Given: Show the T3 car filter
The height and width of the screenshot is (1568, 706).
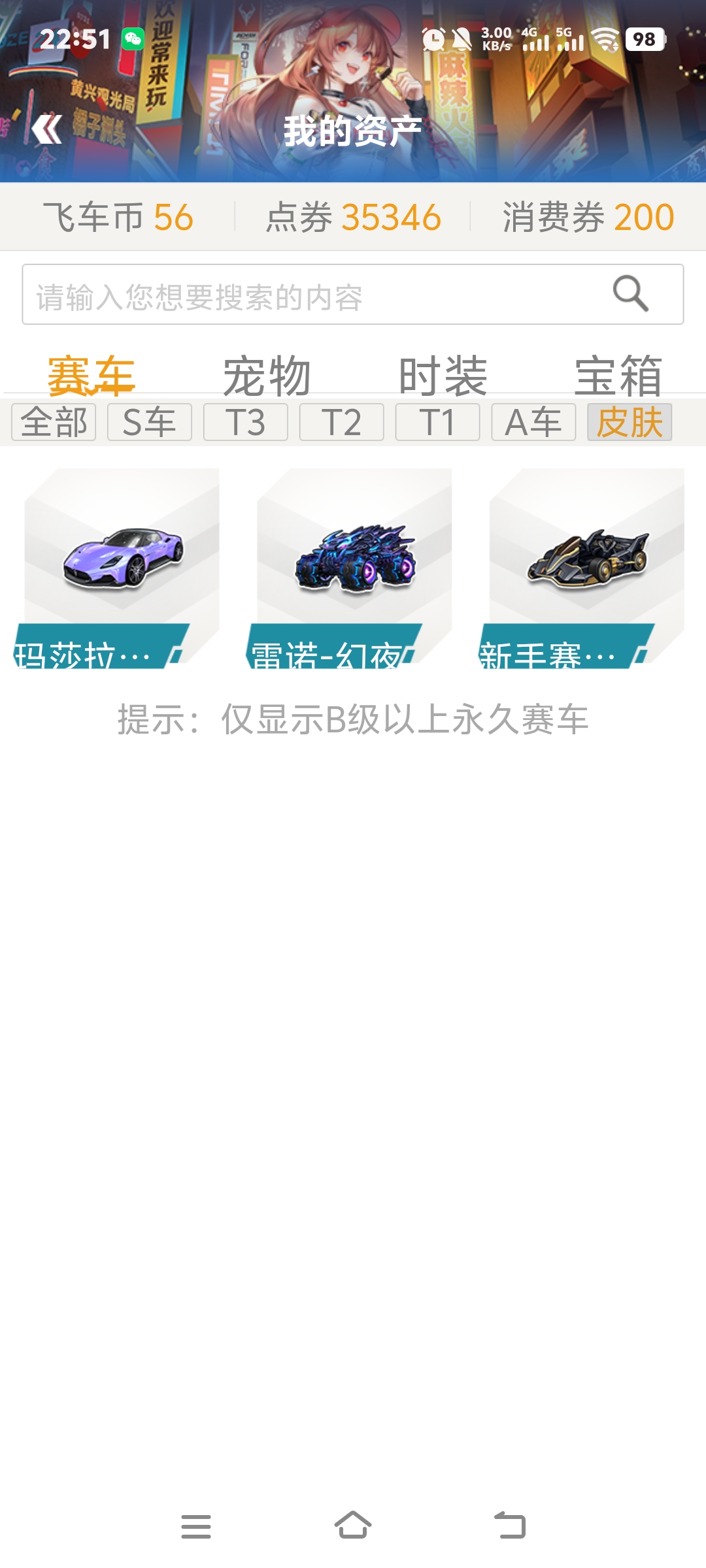Looking at the screenshot, I should pyautogui.click(x=246, y=422).
